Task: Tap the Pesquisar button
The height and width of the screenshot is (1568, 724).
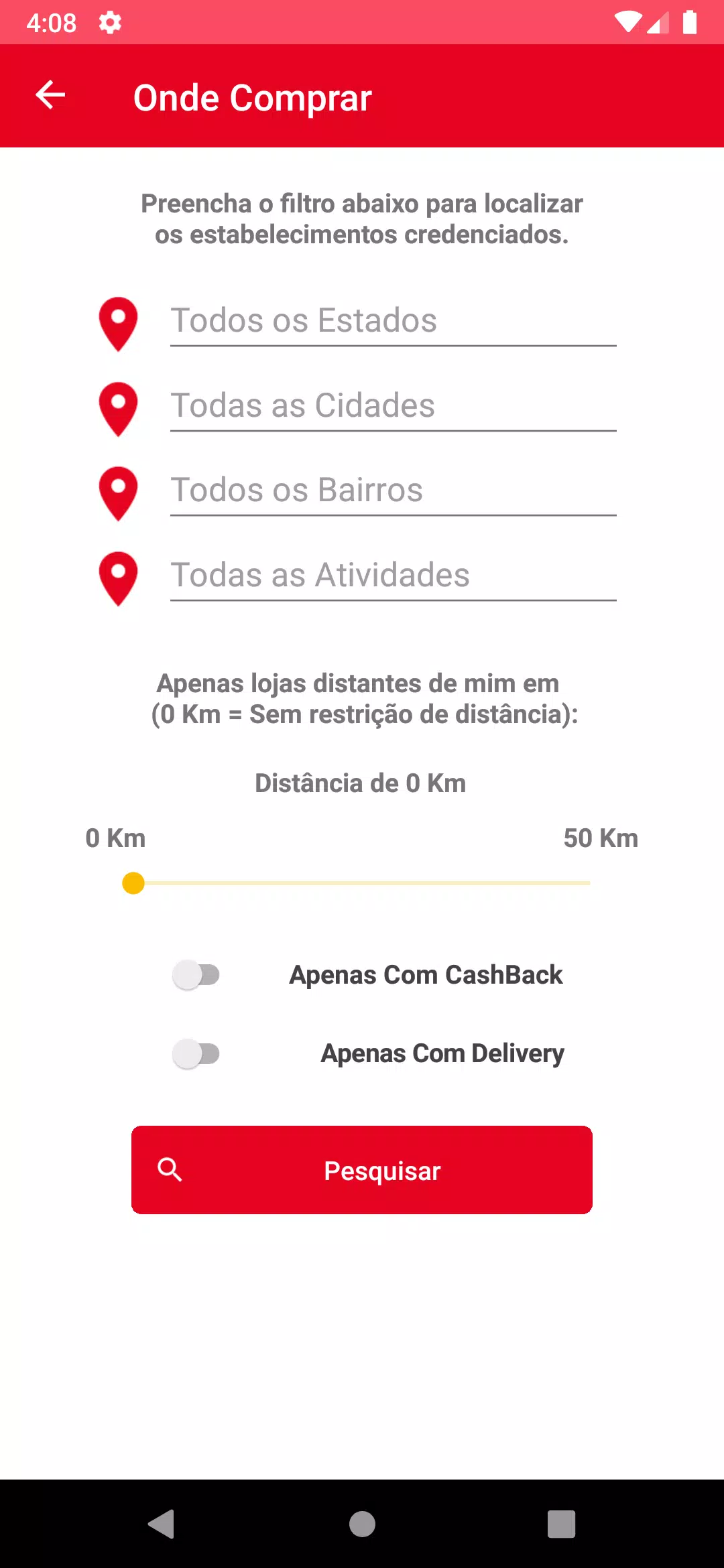Action: pos(362,1170)
